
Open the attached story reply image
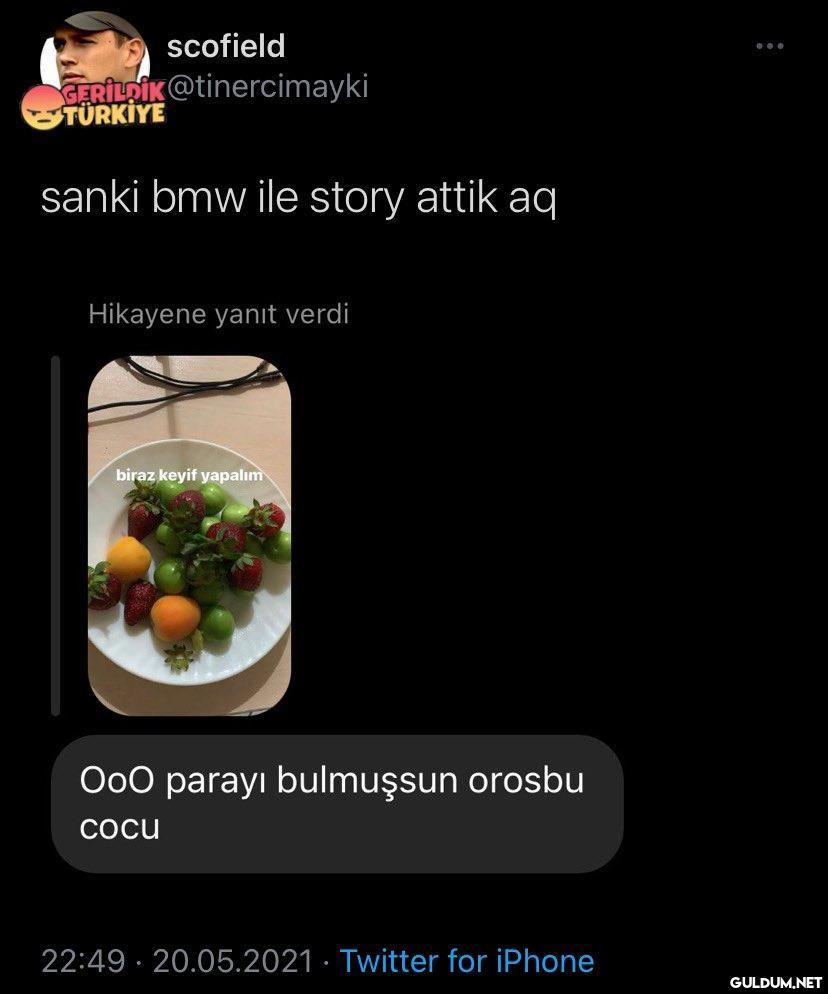click(x=189, y=535)
